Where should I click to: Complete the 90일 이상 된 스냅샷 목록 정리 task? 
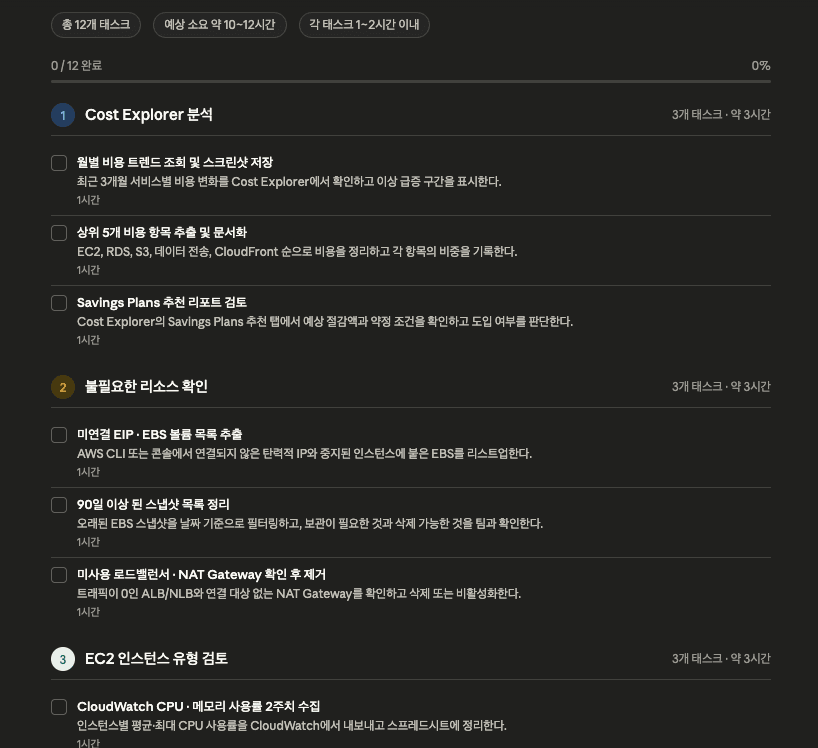[x=59, y=505]
